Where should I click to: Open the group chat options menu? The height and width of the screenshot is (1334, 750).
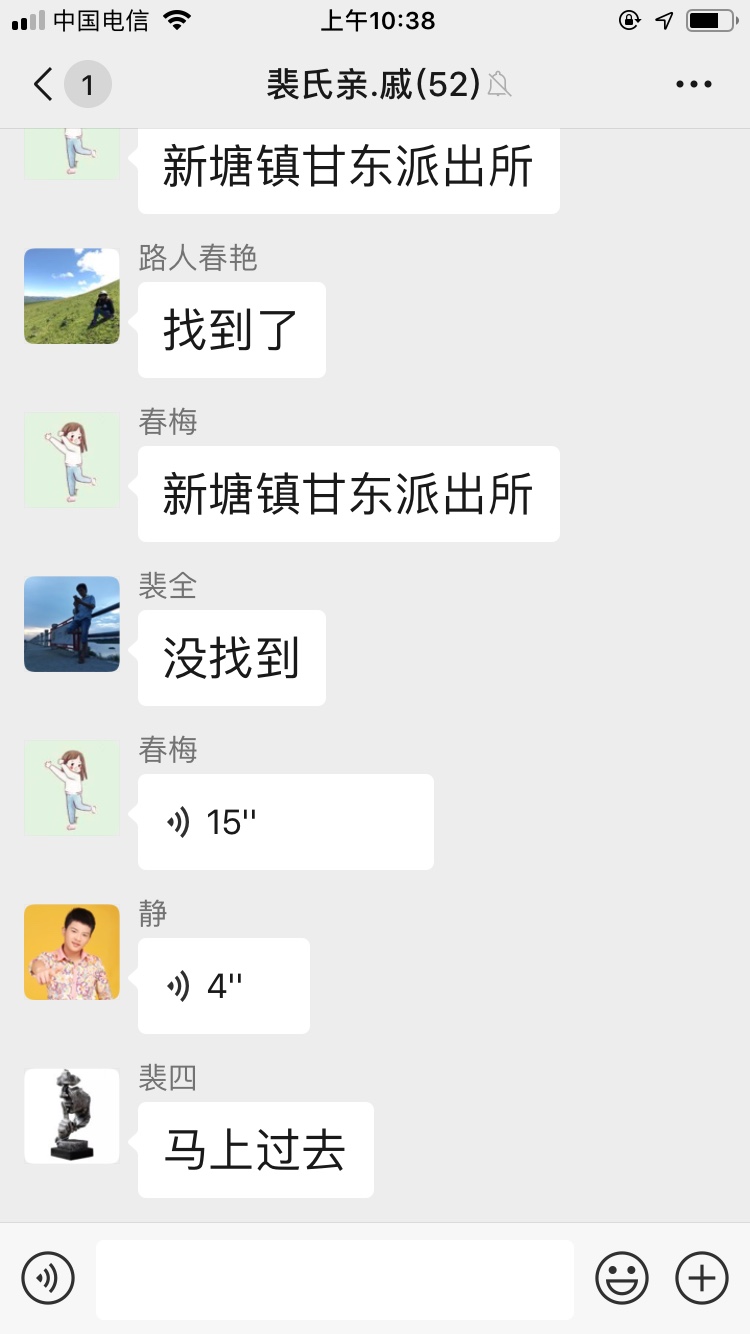coord(693,85)
